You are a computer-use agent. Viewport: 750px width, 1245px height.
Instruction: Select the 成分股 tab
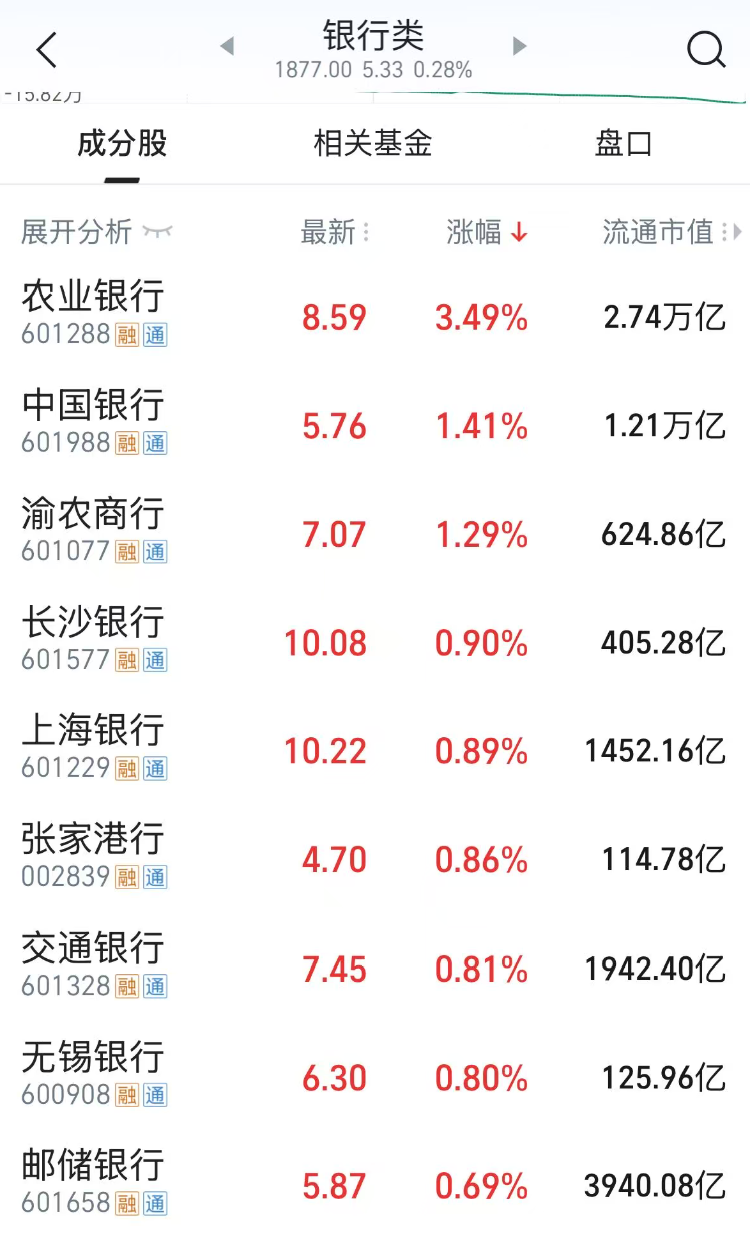122,144
